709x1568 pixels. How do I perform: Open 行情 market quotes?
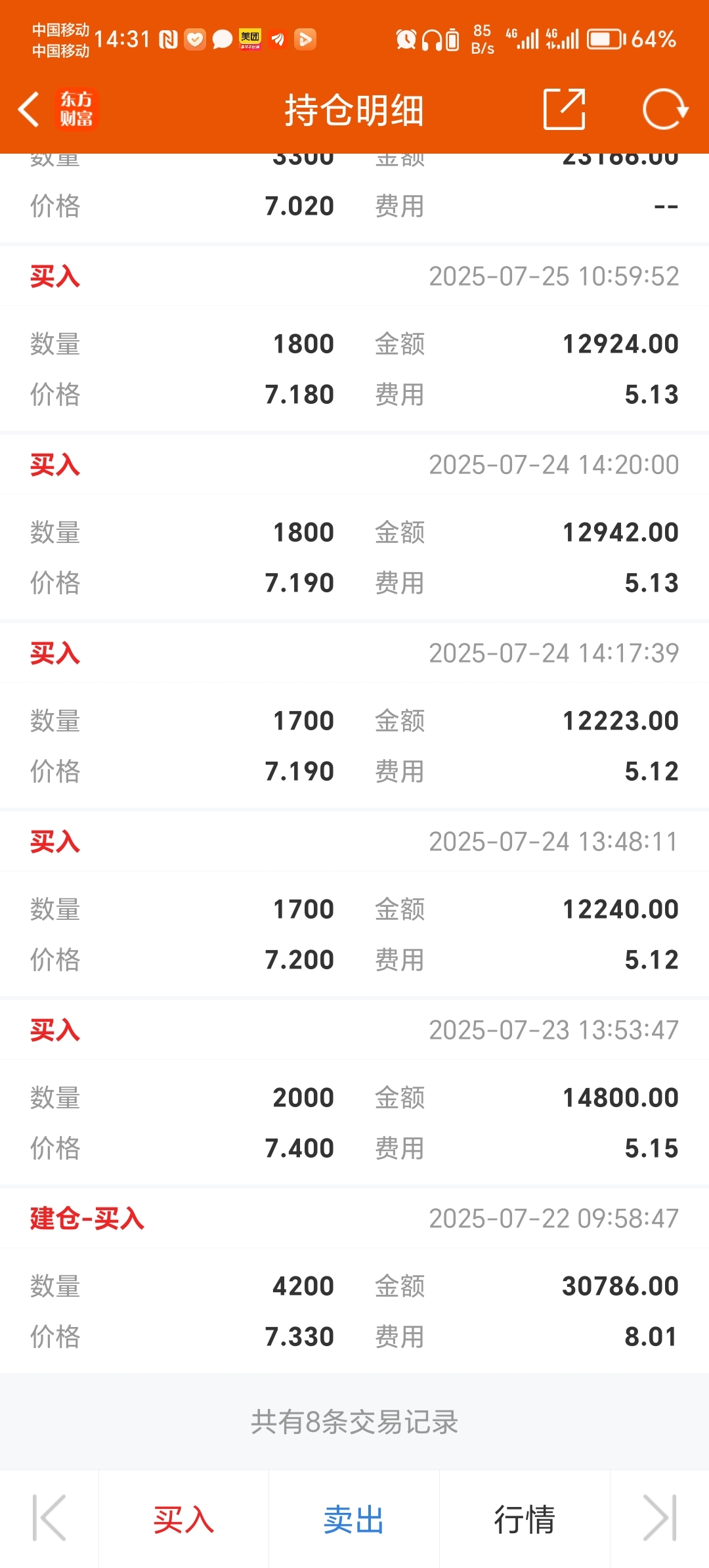[x=525, y=1519]
